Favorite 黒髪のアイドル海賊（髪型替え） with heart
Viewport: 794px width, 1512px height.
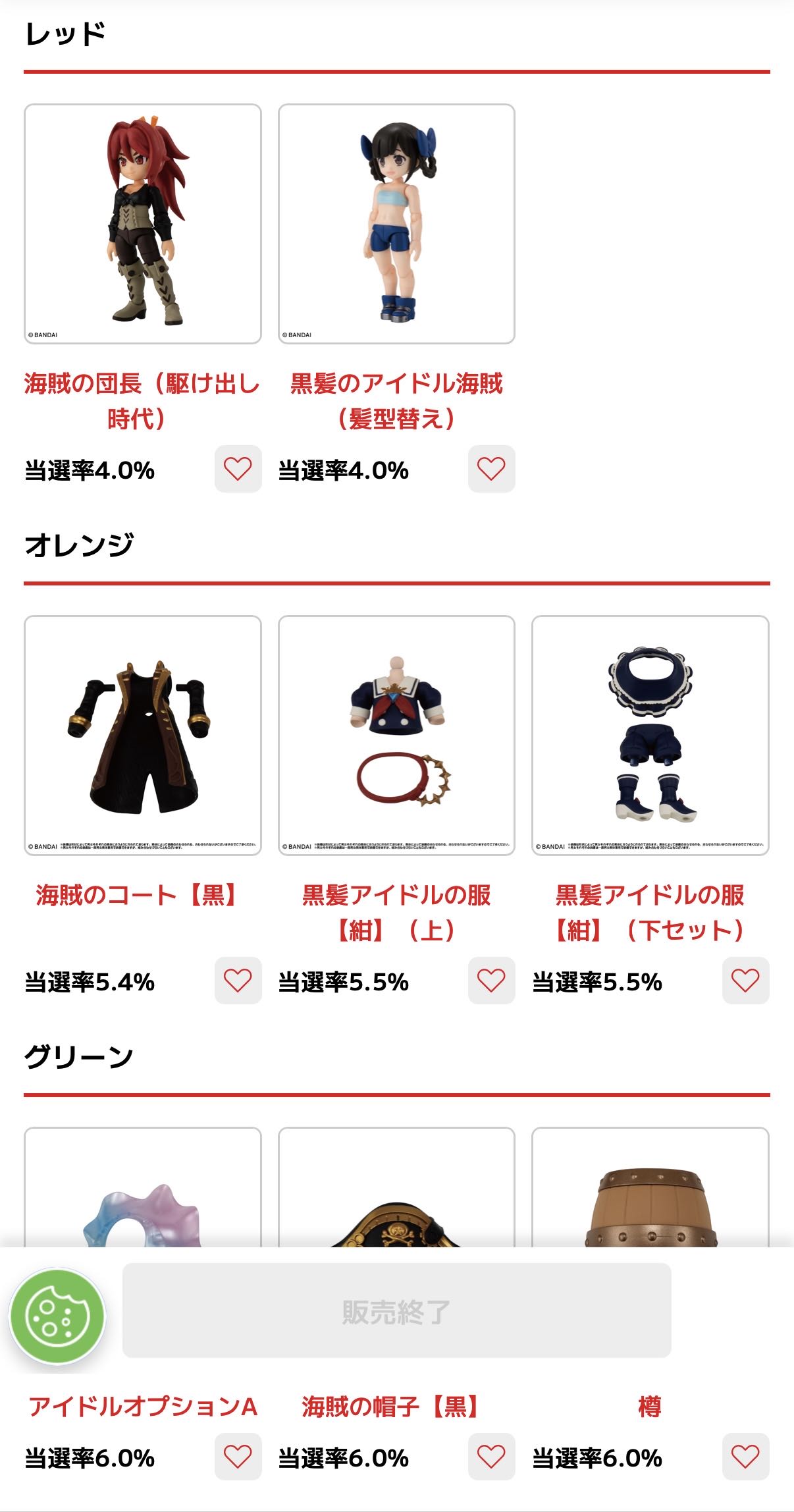pos(491,469)
